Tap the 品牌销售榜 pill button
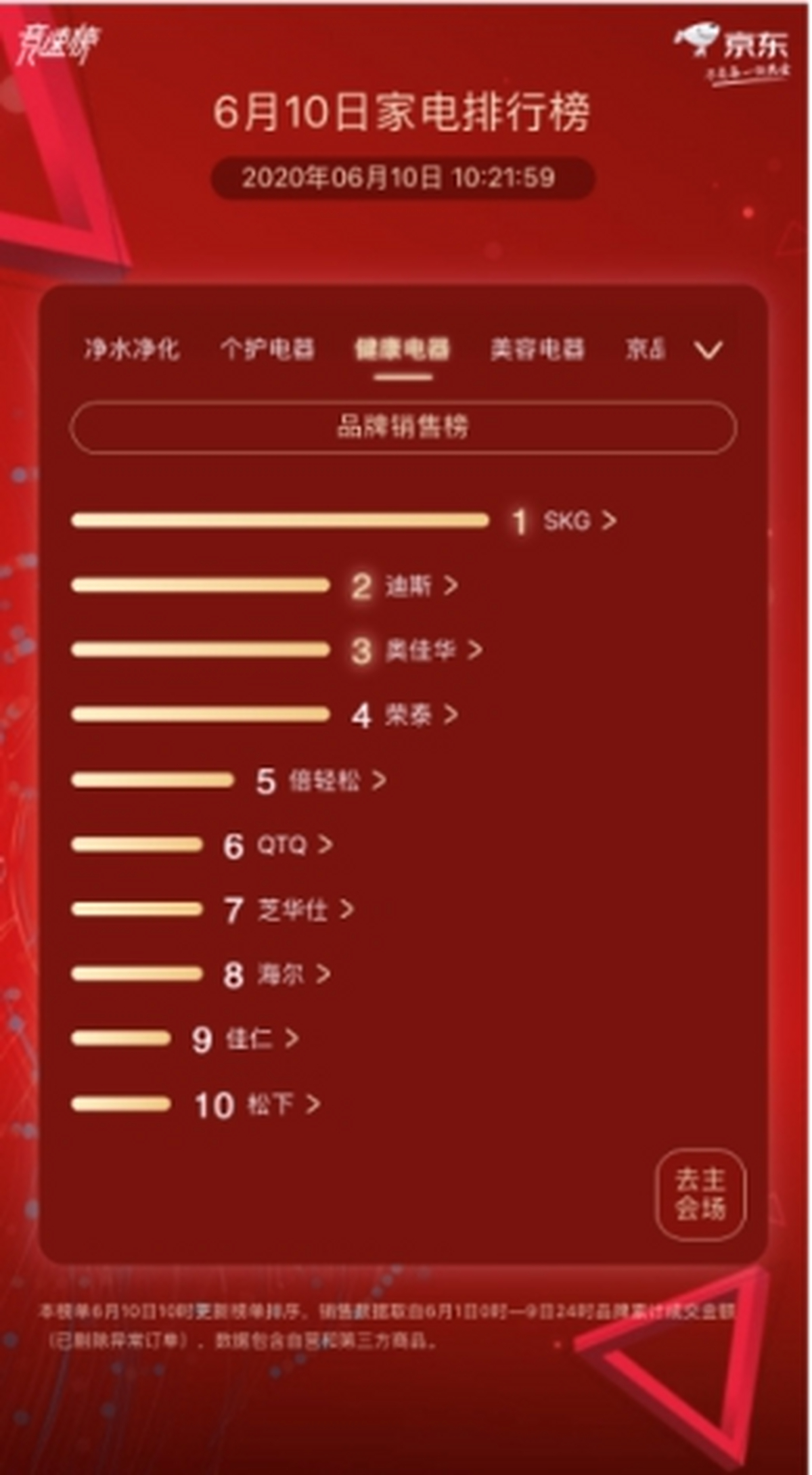Screen dimensions: 812x1475 click(403, 427)
